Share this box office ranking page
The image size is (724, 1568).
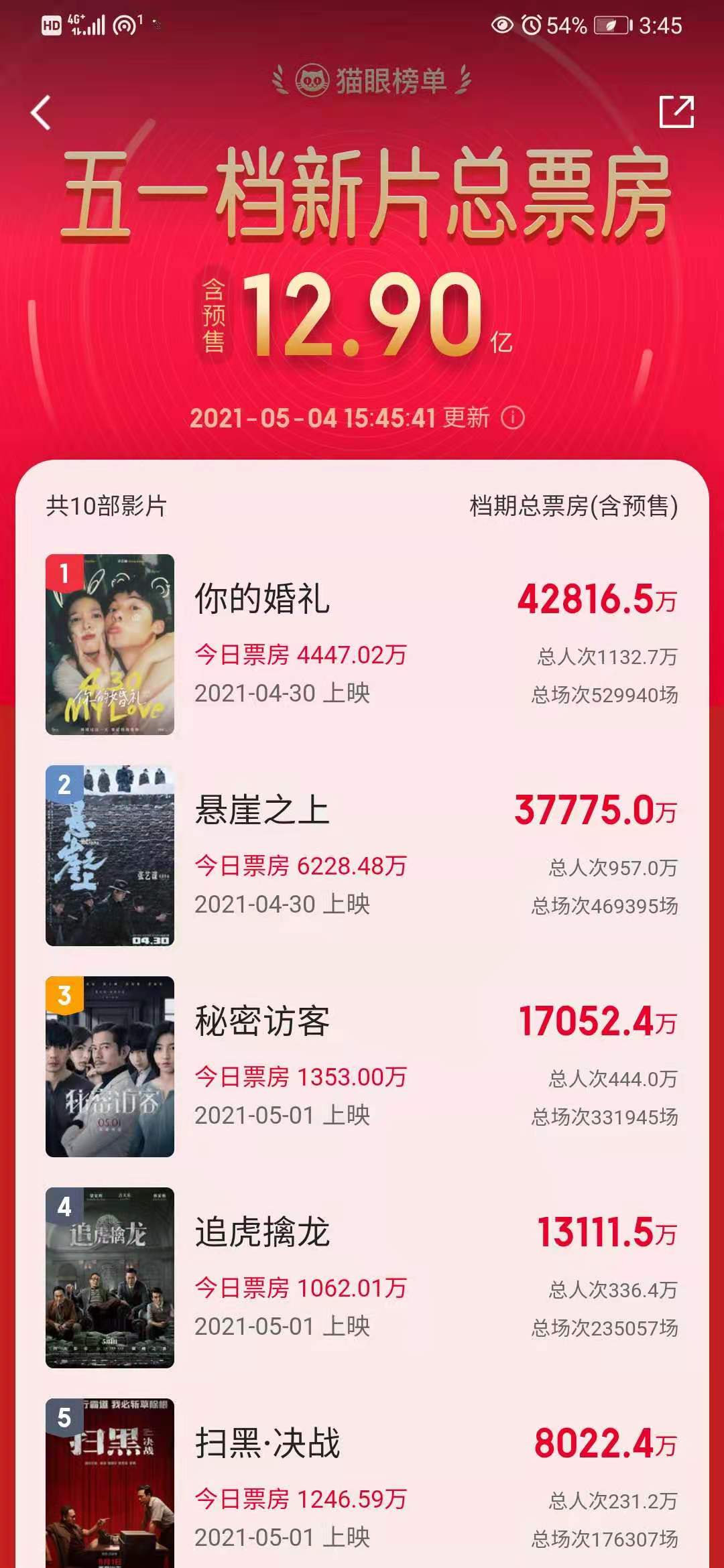point(676,112)
